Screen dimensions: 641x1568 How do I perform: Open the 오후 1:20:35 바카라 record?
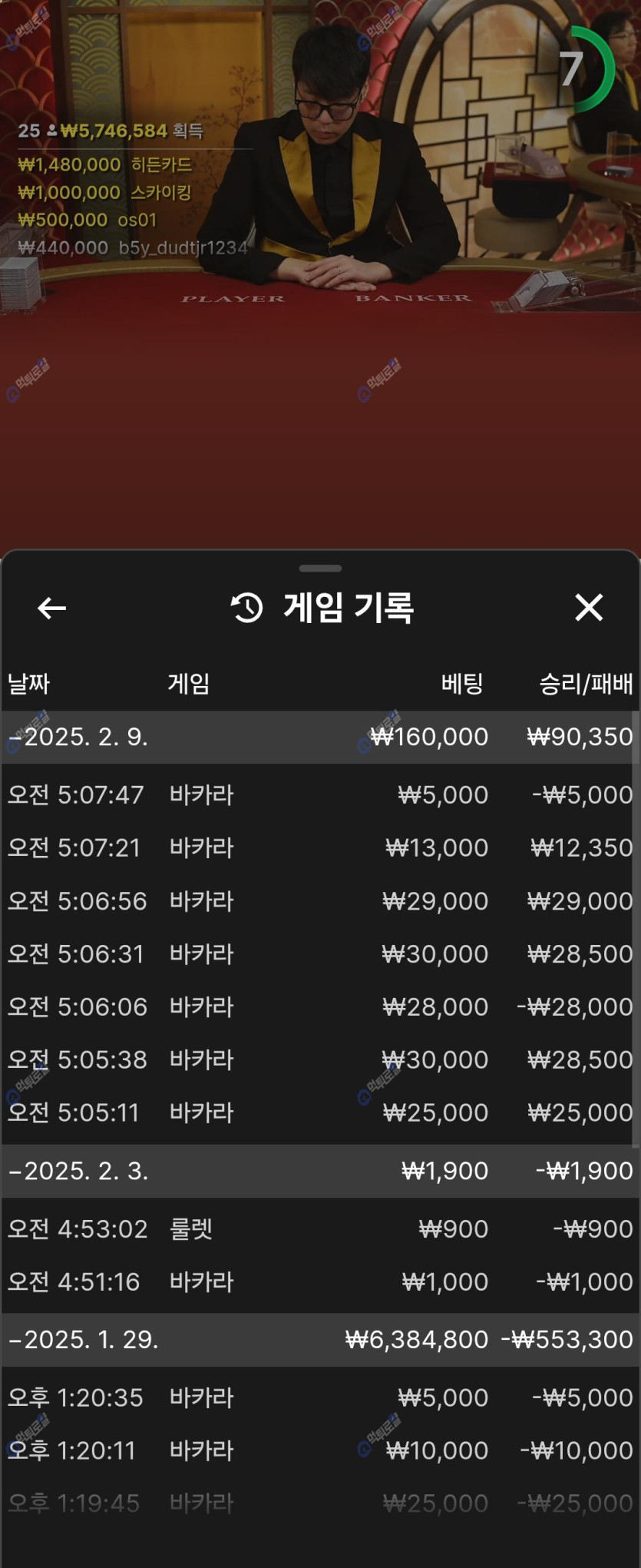(319, 1397)
